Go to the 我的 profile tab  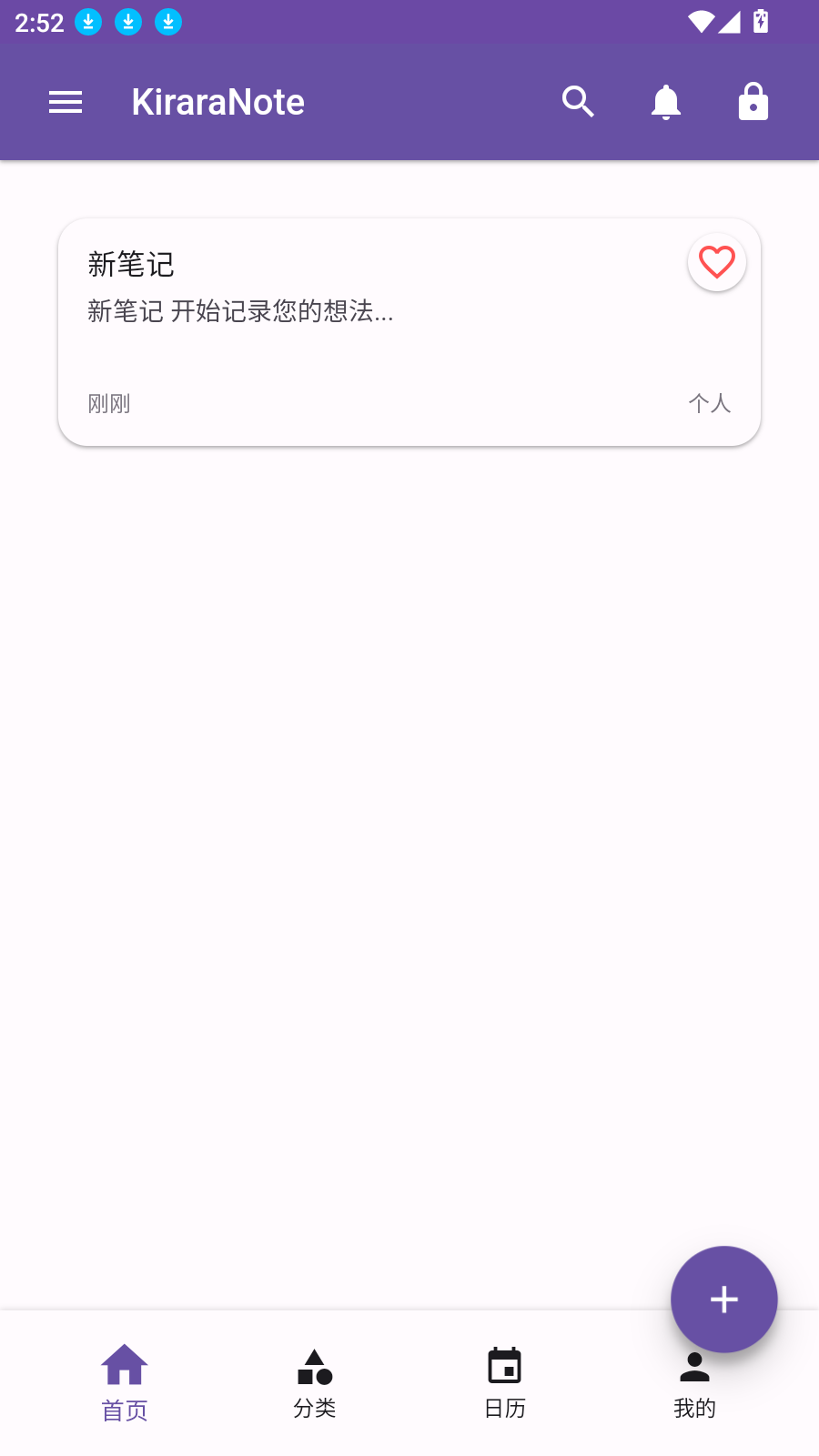[694, 1383]
